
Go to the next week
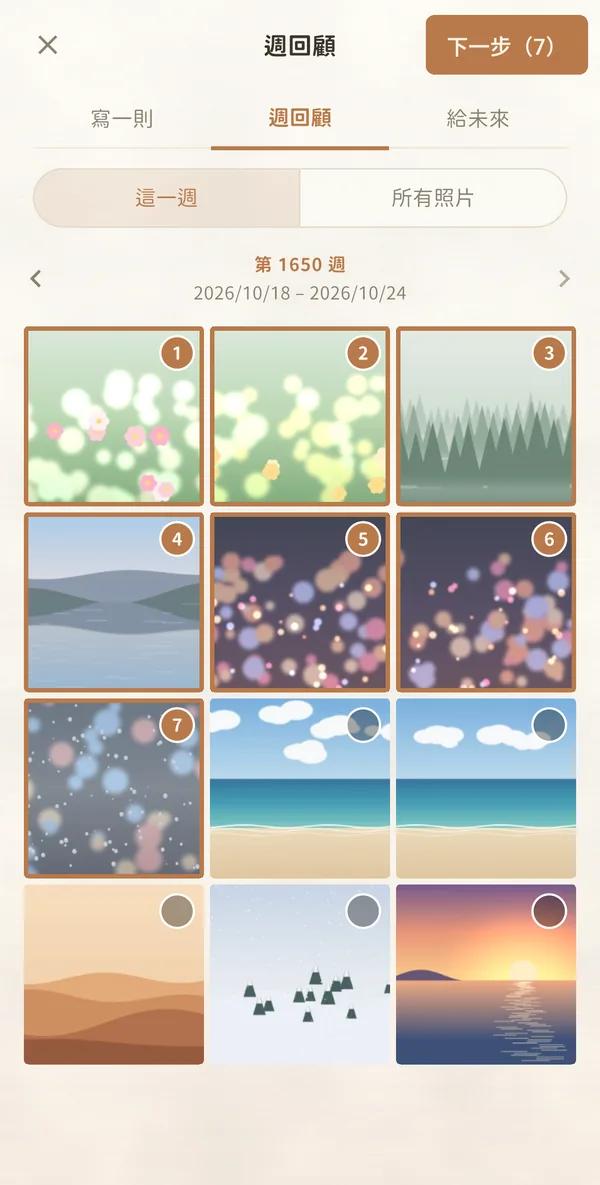[564, 278]
